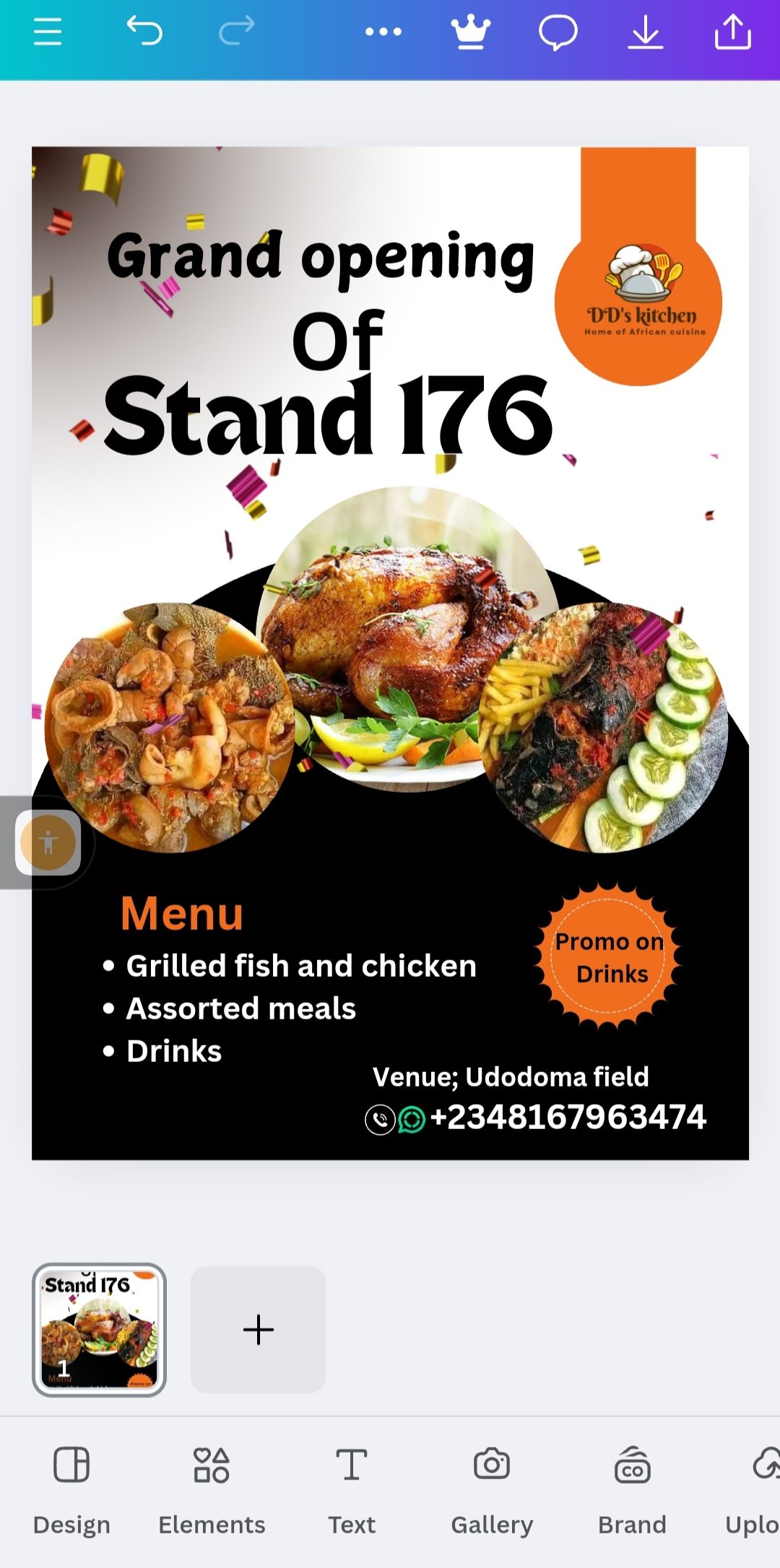
Task: Select page 1 thumbnail
Action: [100, 1330]
